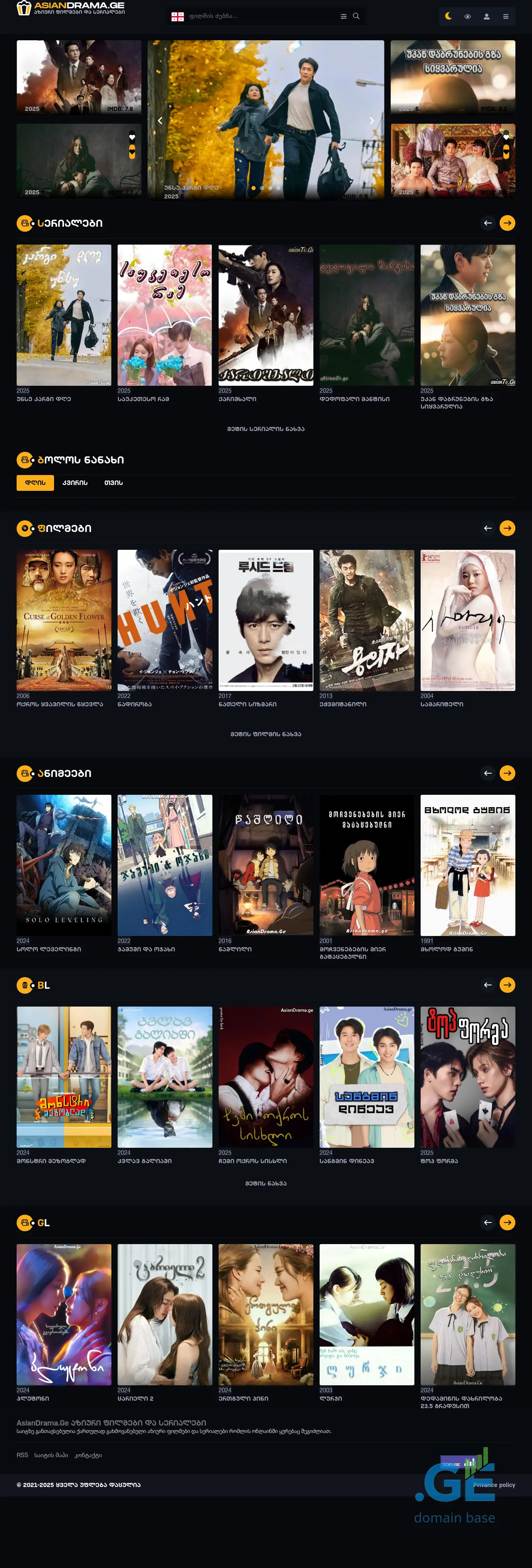
Task: Open the RSS link in the footer
Action: (x=22, y=1455)
